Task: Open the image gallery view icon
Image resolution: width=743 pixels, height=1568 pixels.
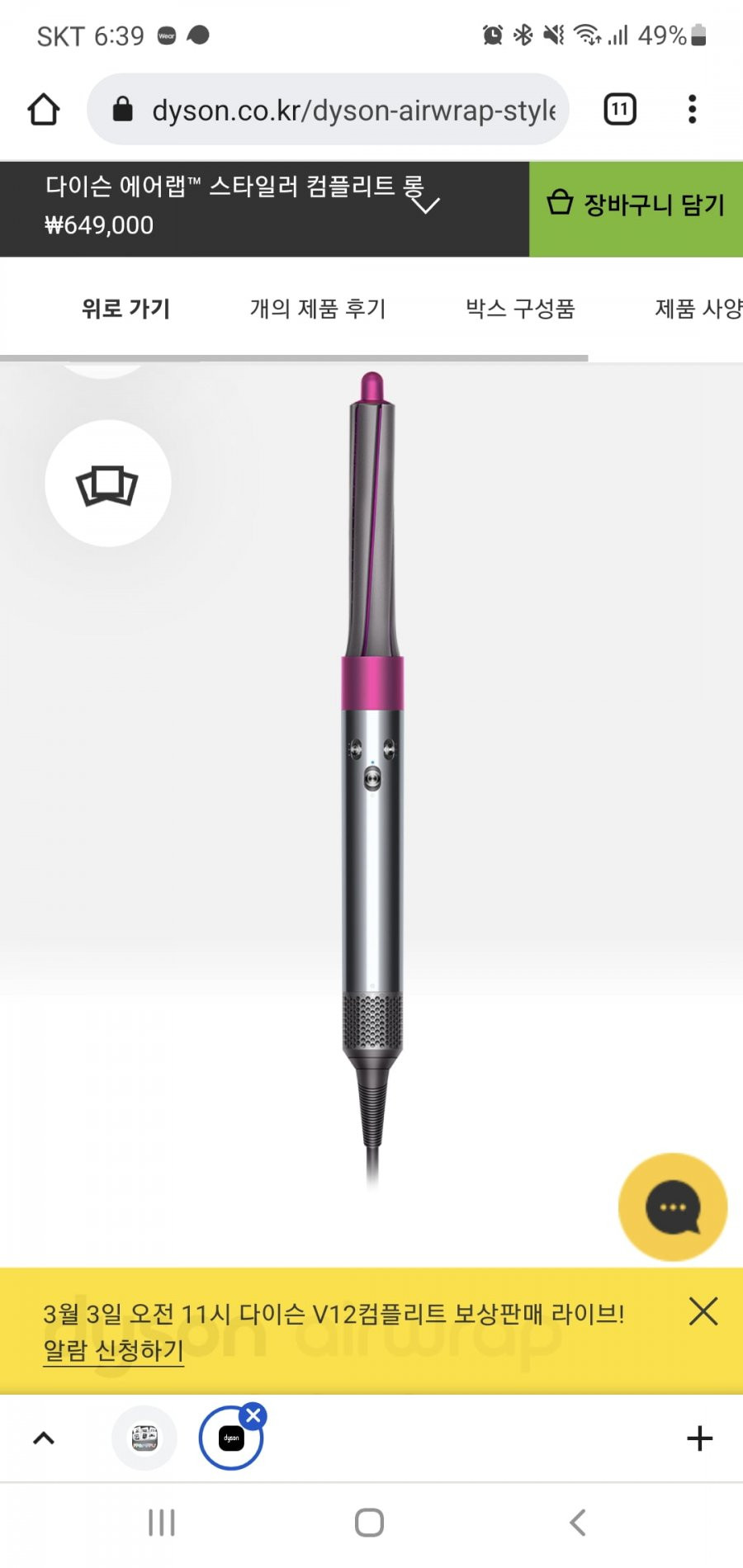Action: pos(107,484)
